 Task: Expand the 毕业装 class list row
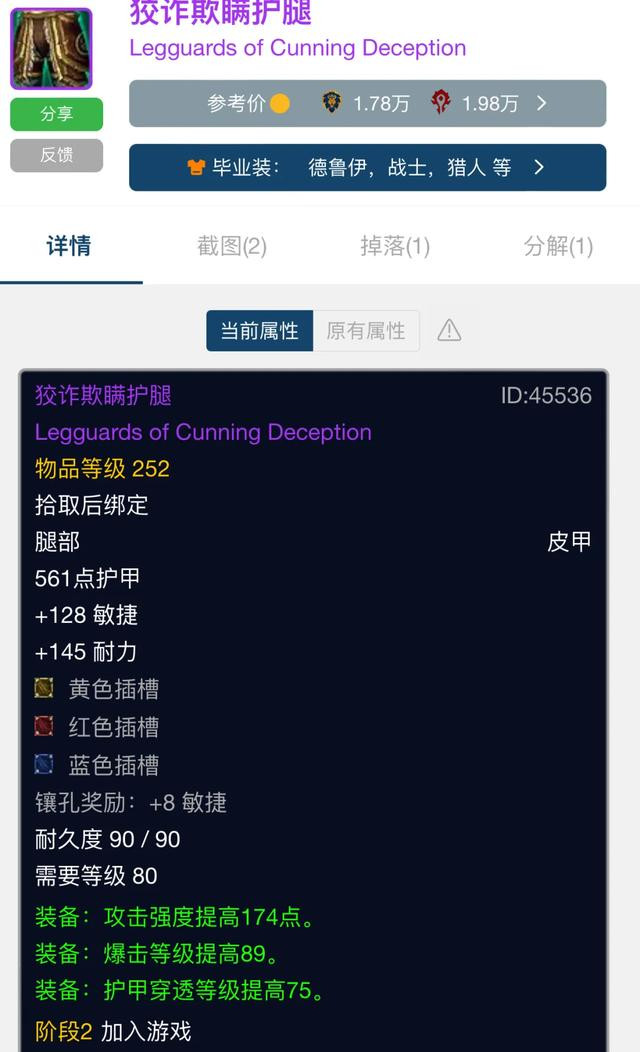click(x=368, y=167)
